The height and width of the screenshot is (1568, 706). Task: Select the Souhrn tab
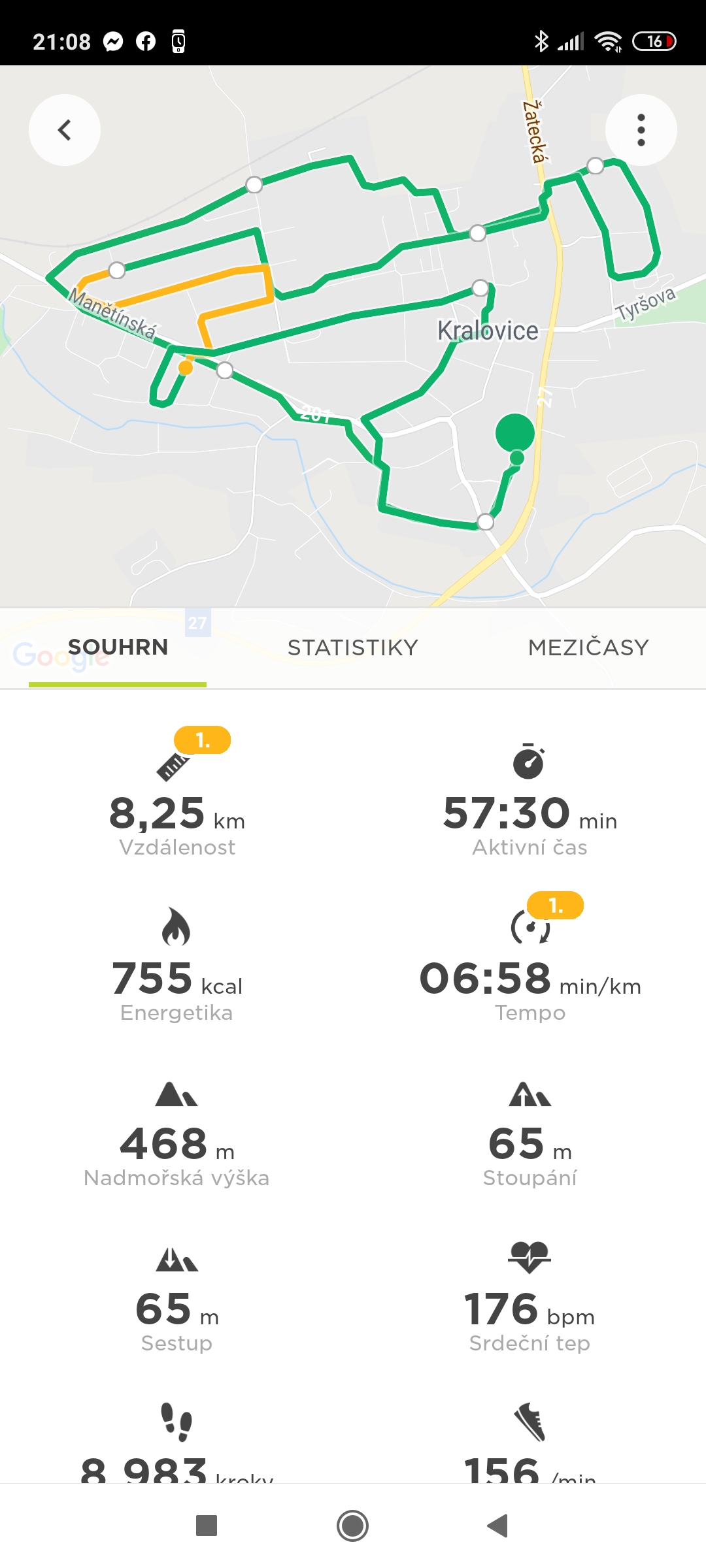(x=118, y=647)
